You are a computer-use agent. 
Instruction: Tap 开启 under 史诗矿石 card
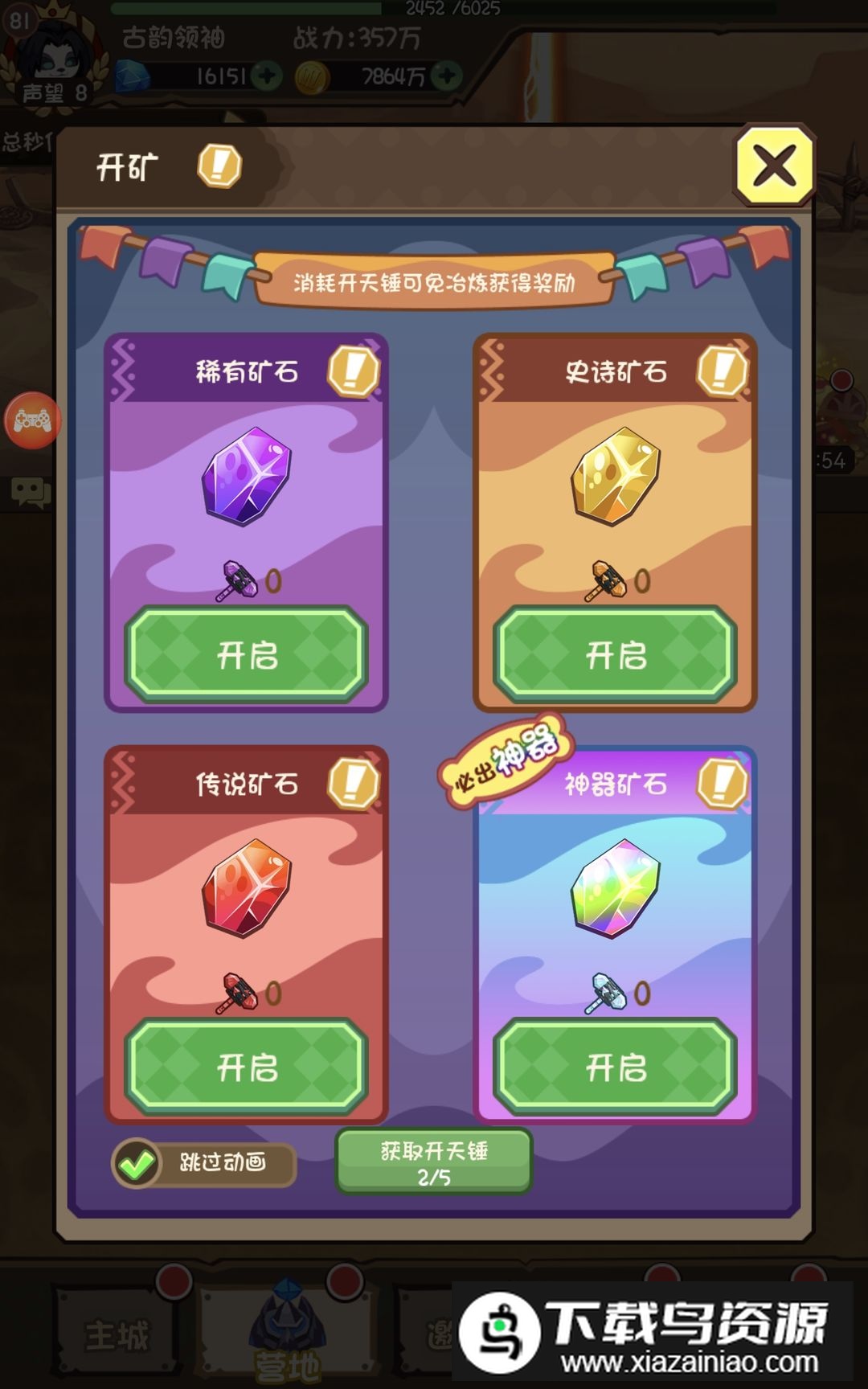pyautogui.click(x=616, y=654)
